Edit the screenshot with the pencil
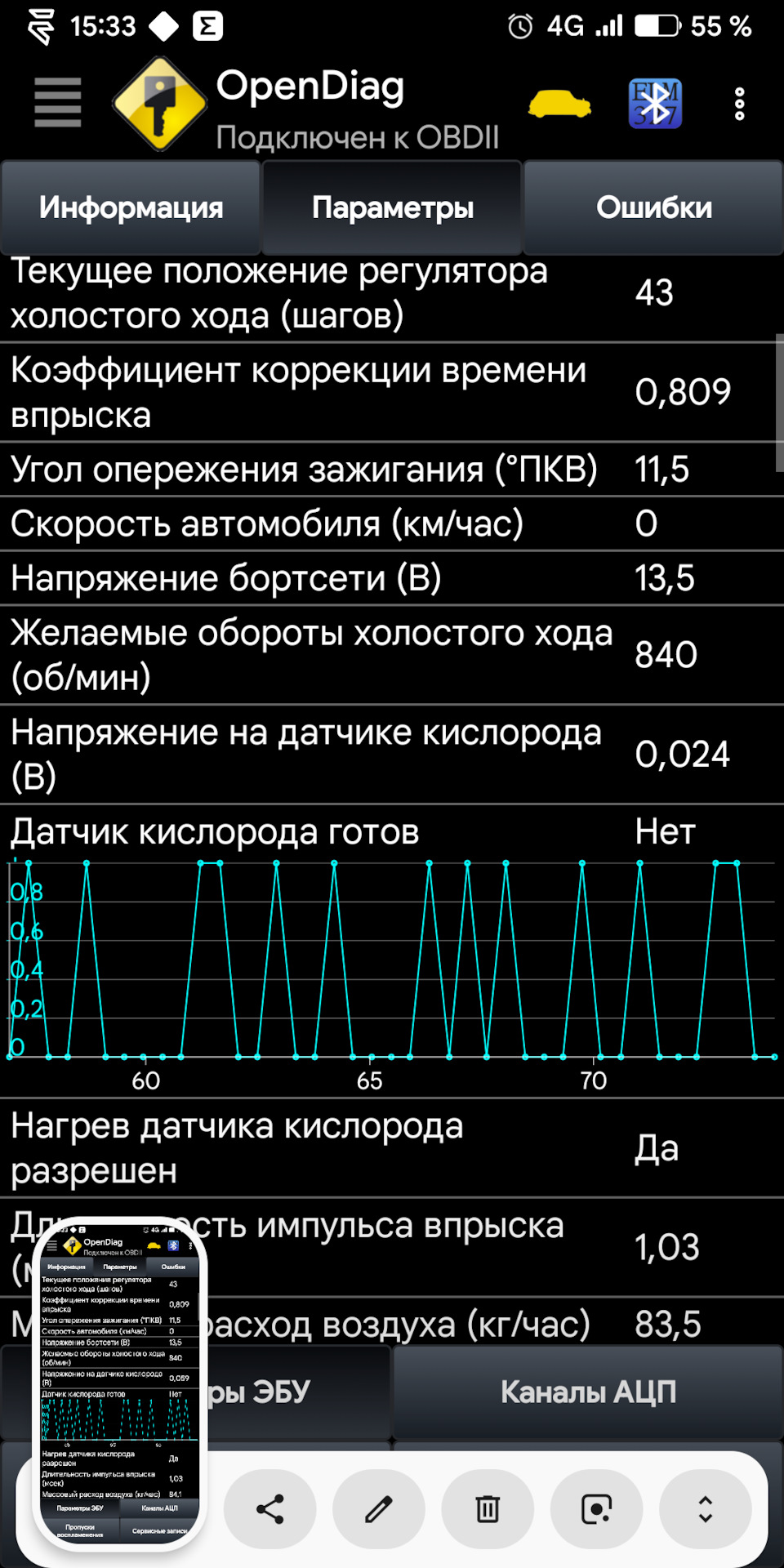The height and width of the screenshot is (1568, 784). pos(379,1509)
